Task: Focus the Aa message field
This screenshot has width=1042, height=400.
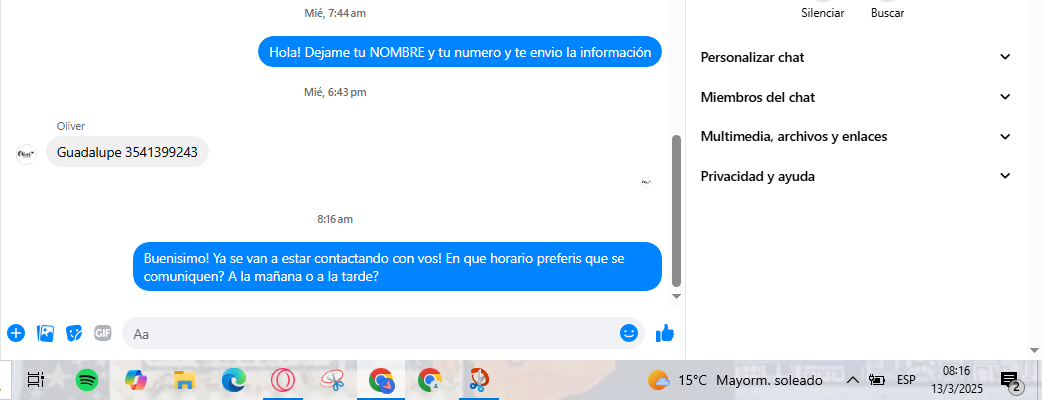Action: point(370,333)
